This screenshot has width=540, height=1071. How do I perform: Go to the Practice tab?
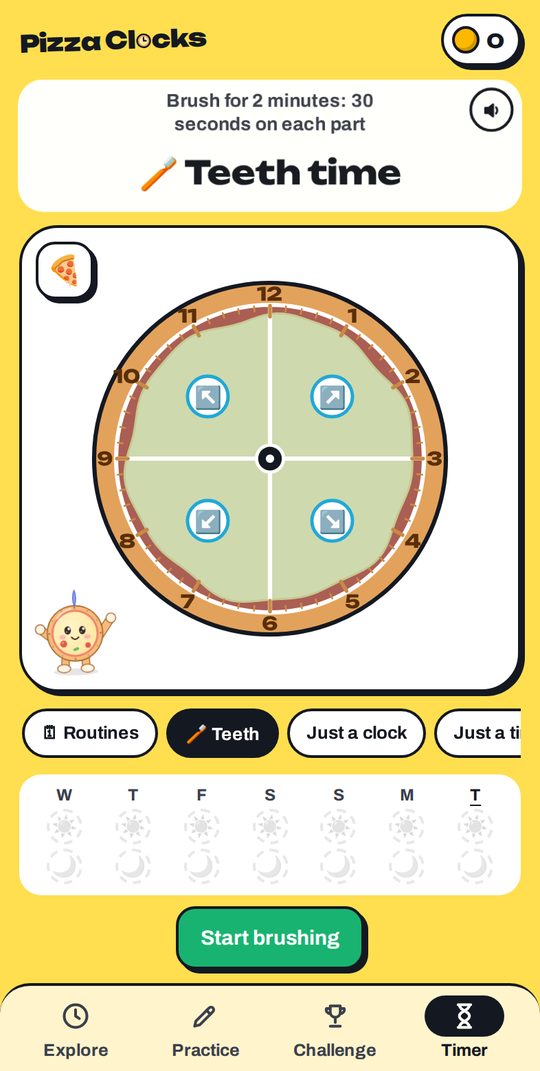[x=205, y=1029]
